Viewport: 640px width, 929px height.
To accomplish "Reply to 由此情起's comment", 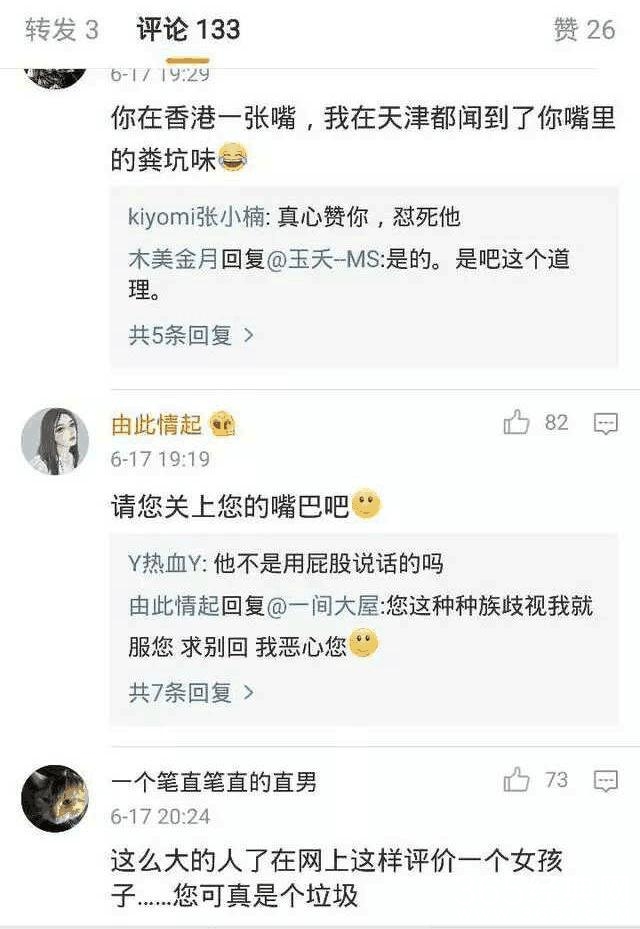I will click(x=606, y=424).
